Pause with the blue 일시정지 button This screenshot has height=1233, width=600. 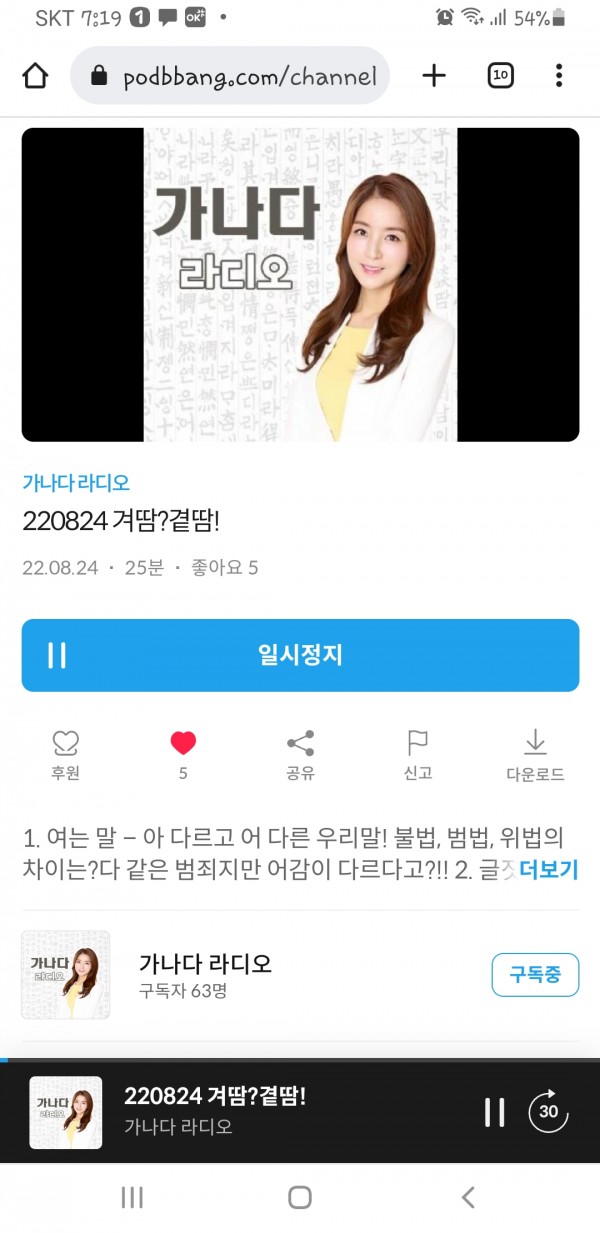pyautogui.click(x=300, y=655)
